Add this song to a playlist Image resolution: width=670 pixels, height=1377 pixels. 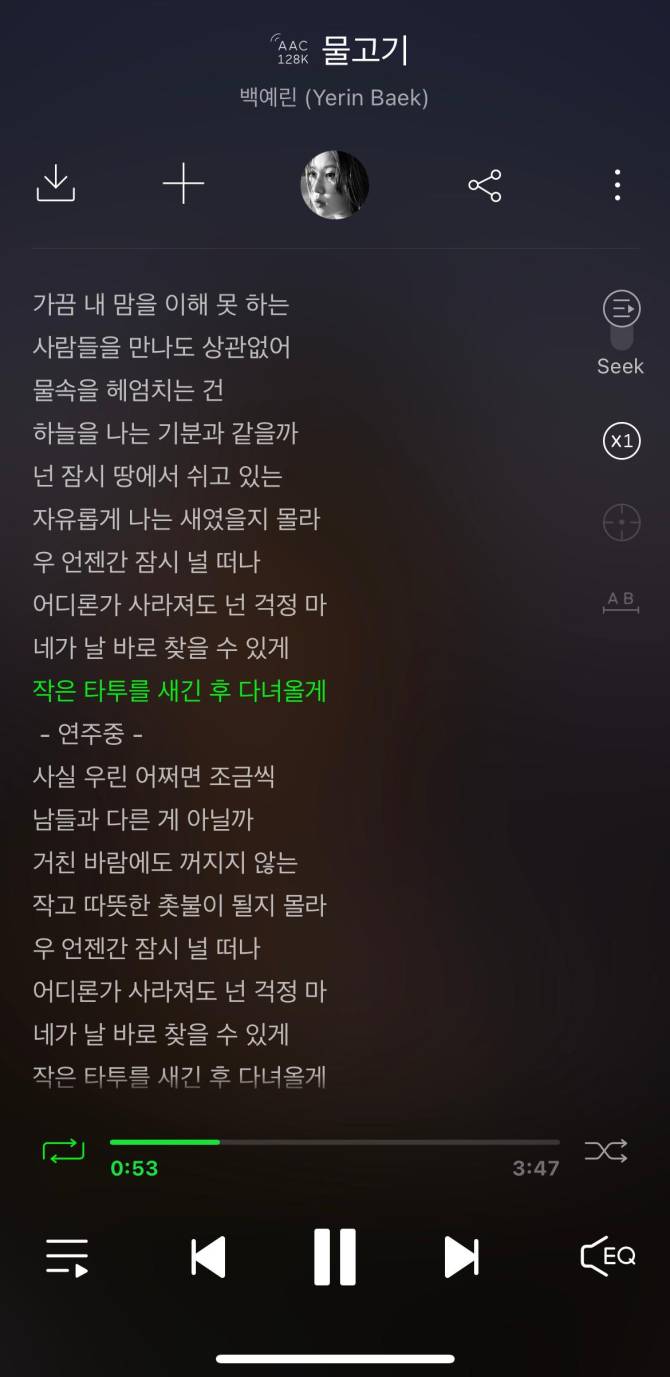pos(183,184)
